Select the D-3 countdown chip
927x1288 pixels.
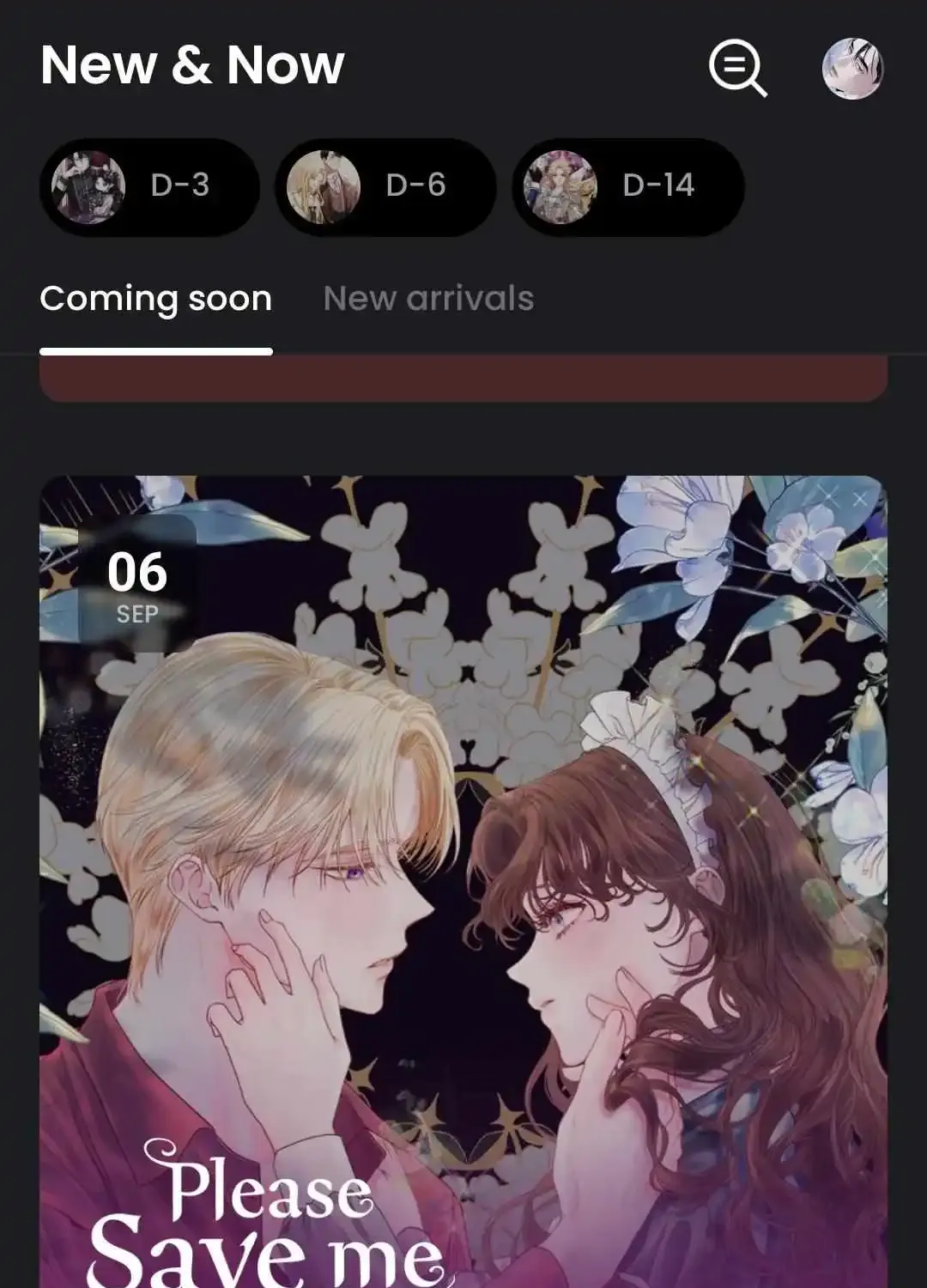tap(149, 186)
